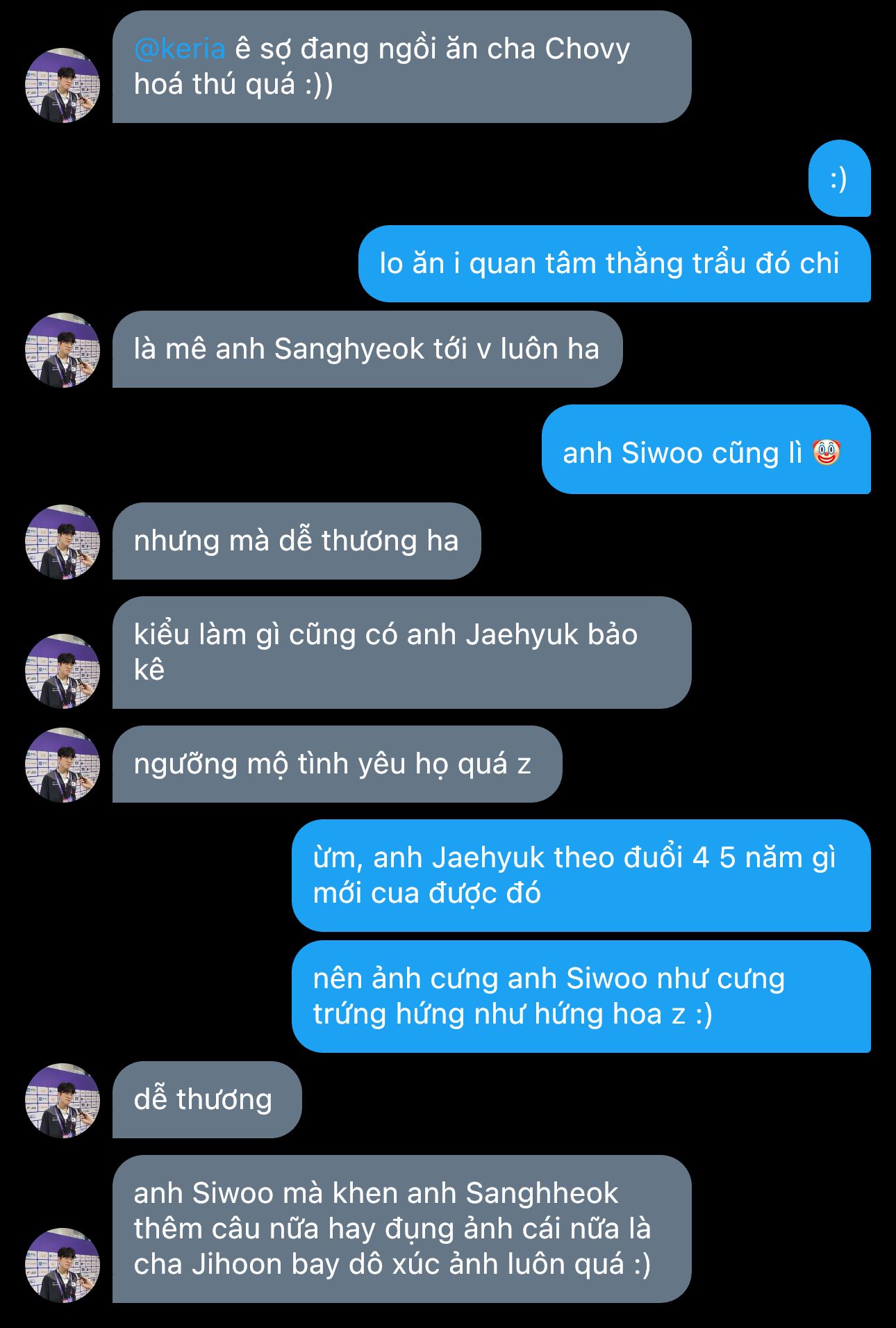Open avatar beside "ngưỡng mộ tình yêu họ" message
Image resolution: width=896 pixels, height=1328 pixels.
pyautogui.click(x=63, y=764)
